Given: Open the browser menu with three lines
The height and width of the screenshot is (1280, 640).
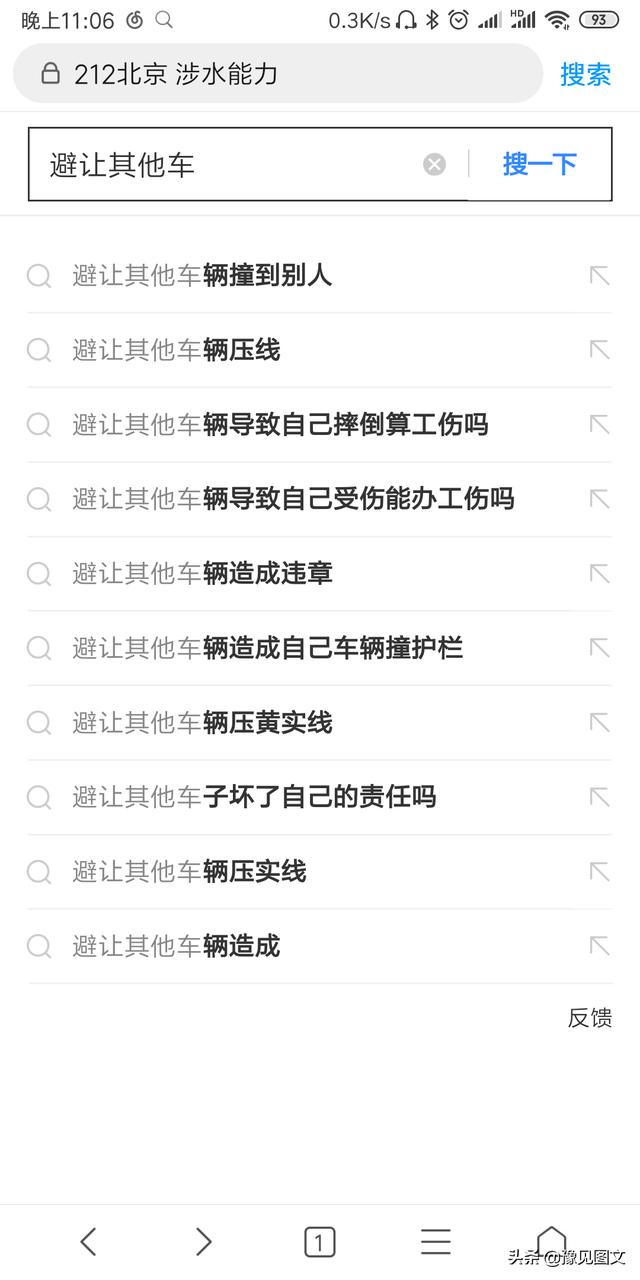Looking at the screenshot, I should pyautogui.click(x=436, y=1242).
